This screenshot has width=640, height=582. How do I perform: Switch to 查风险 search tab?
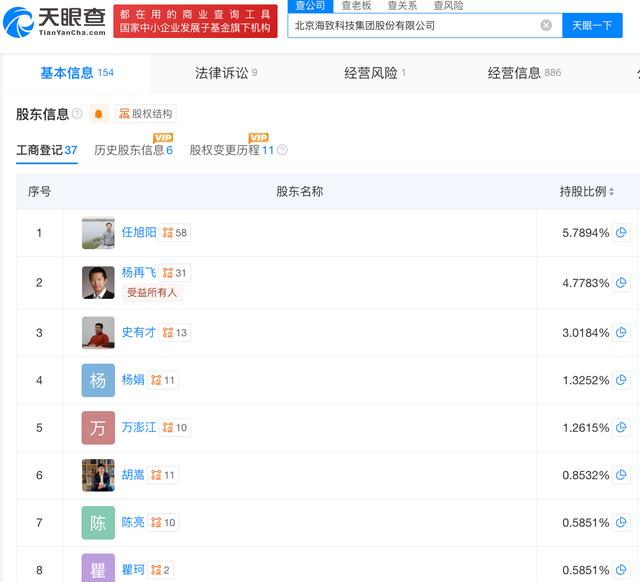448,5
